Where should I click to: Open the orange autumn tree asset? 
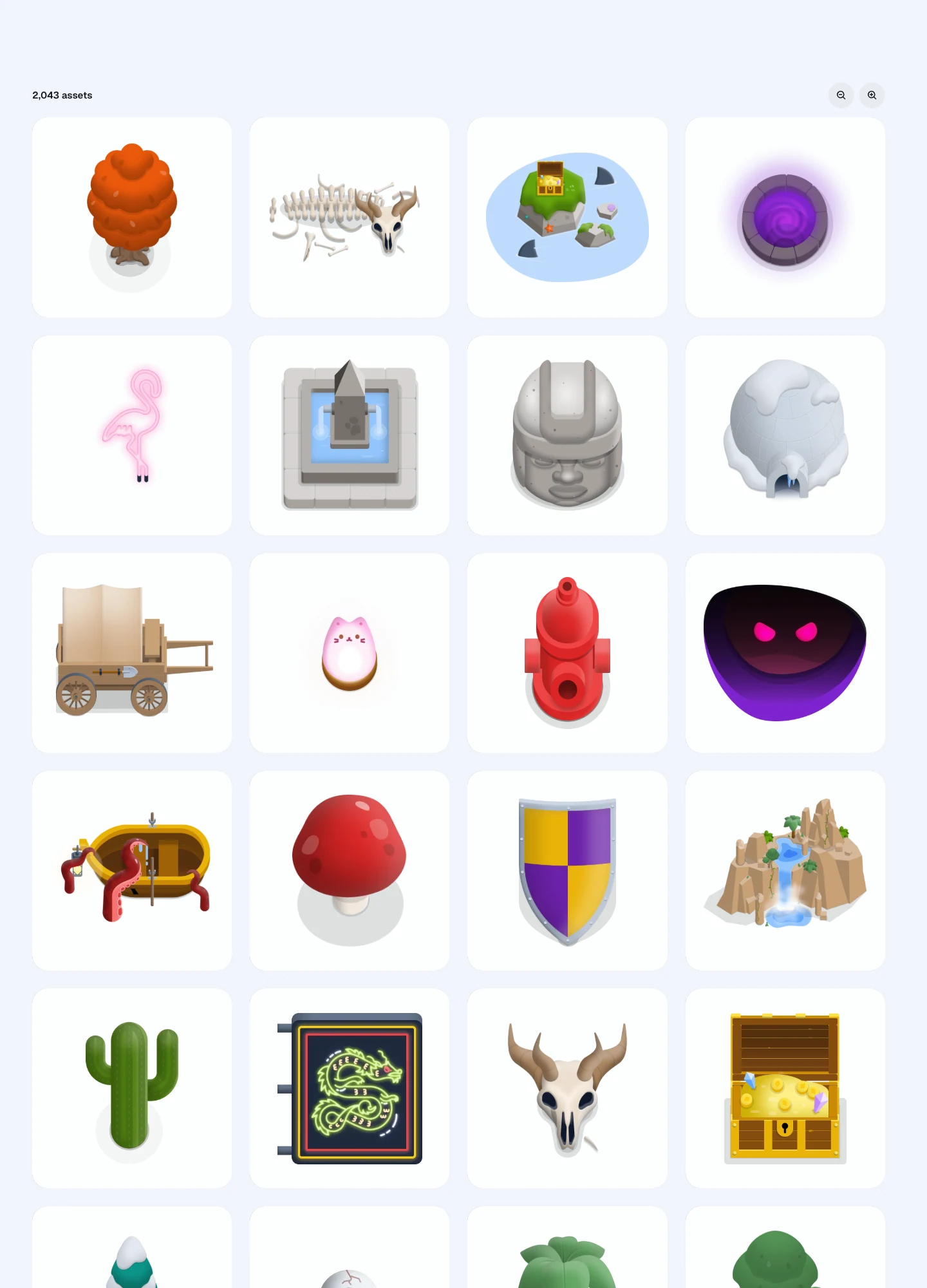132,217
